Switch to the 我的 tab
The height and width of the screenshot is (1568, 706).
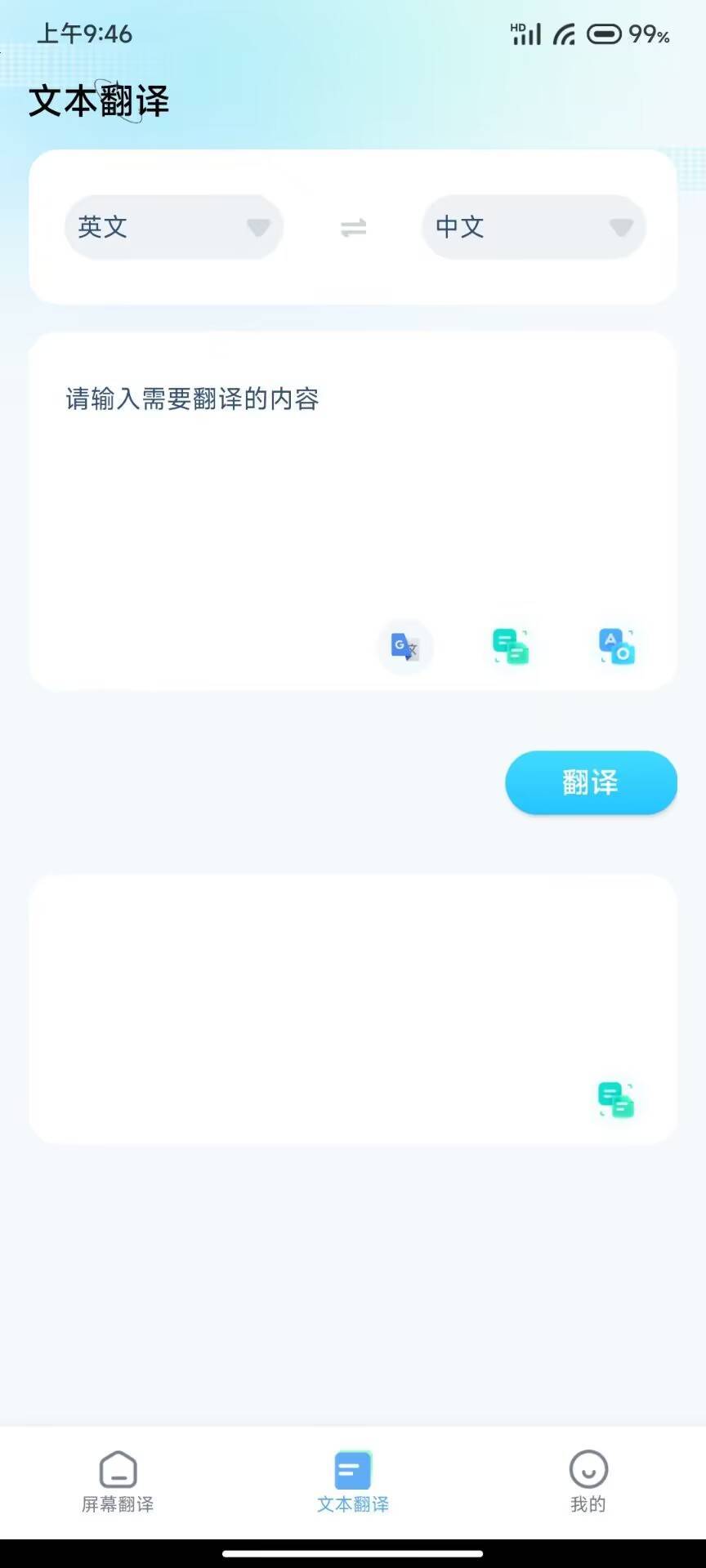[588, 1480]
